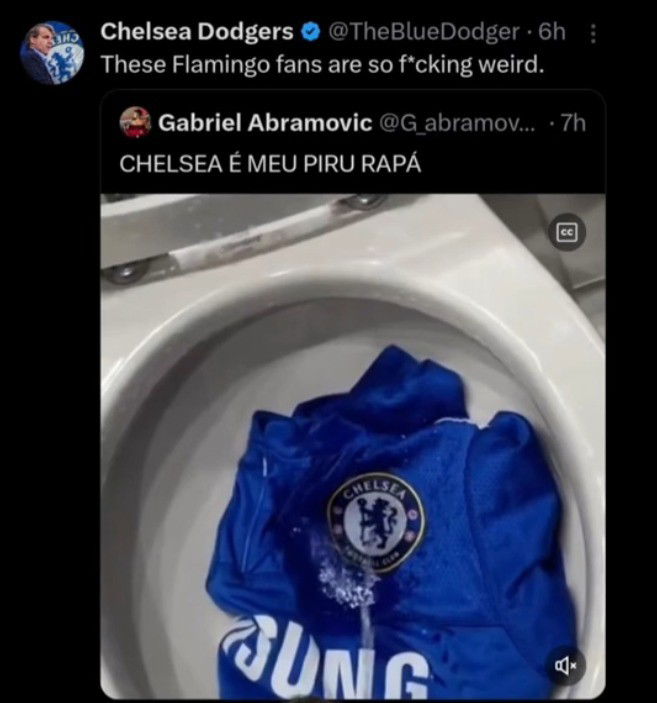
Task: Unmute the video sound
Action: (567, 664)
